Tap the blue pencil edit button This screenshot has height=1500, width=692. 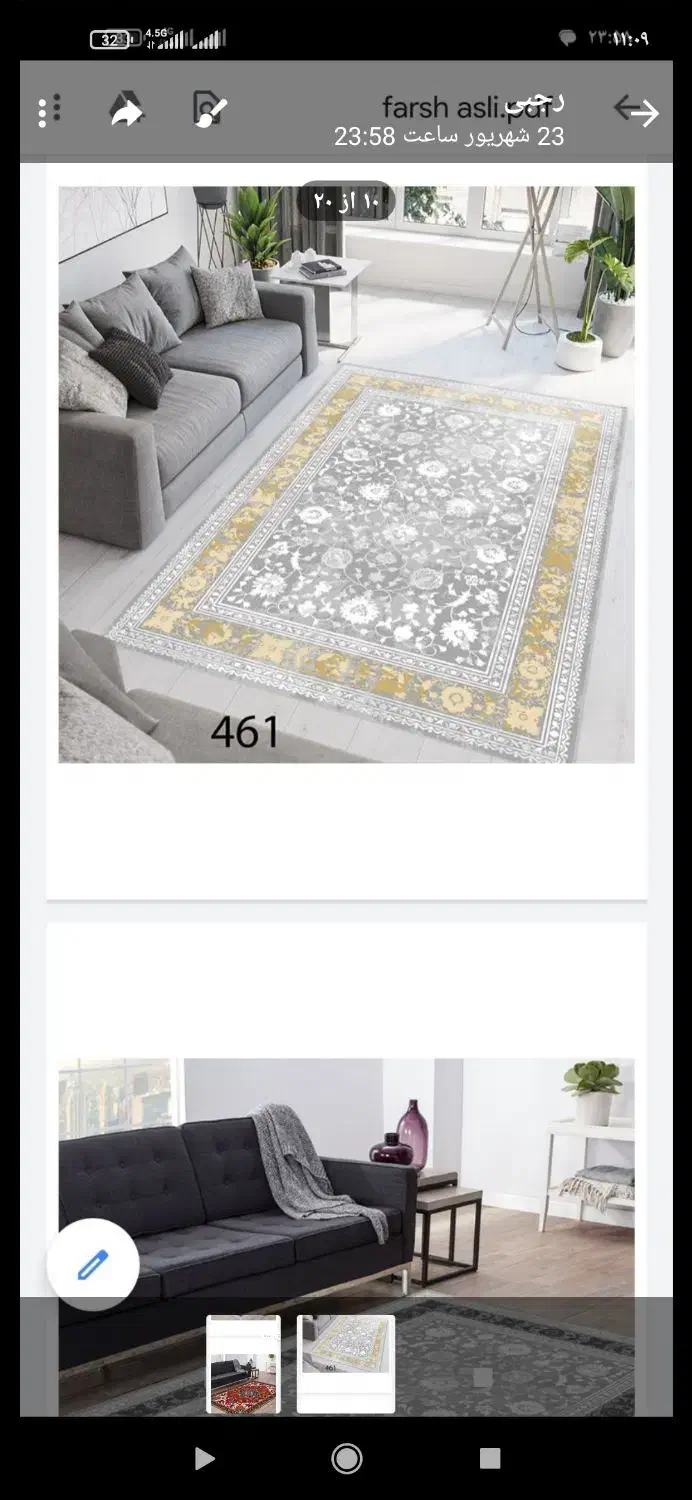(x=93, y=1264)
